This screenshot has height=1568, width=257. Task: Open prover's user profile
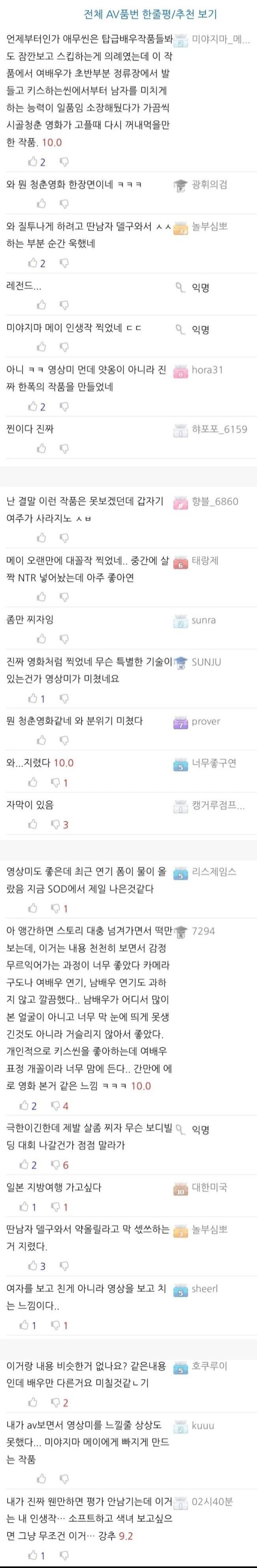(205, 721)
